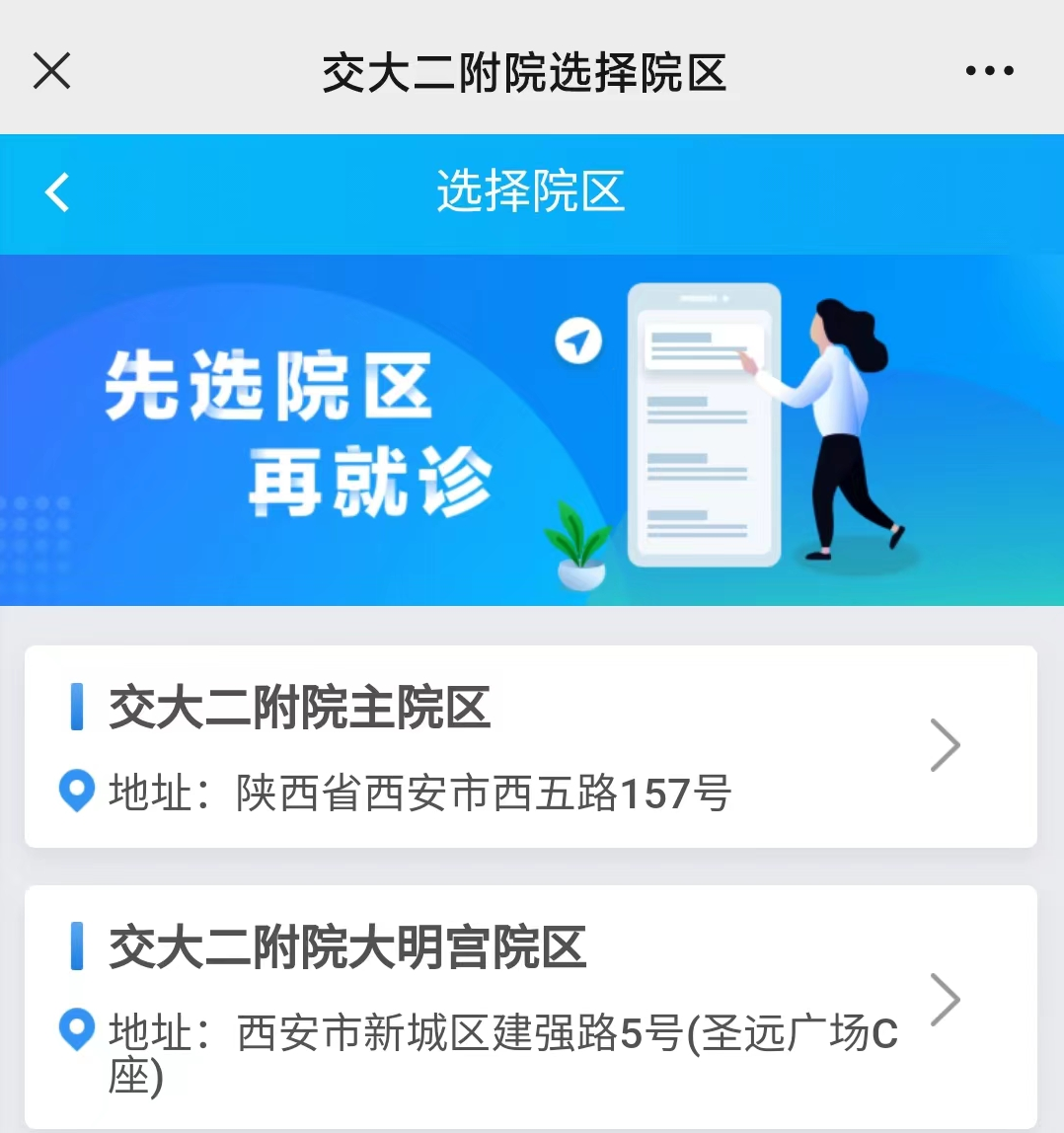Select 交大二附院主院区 campus
Screen dimensions: 1064x1133
(530, 746)
